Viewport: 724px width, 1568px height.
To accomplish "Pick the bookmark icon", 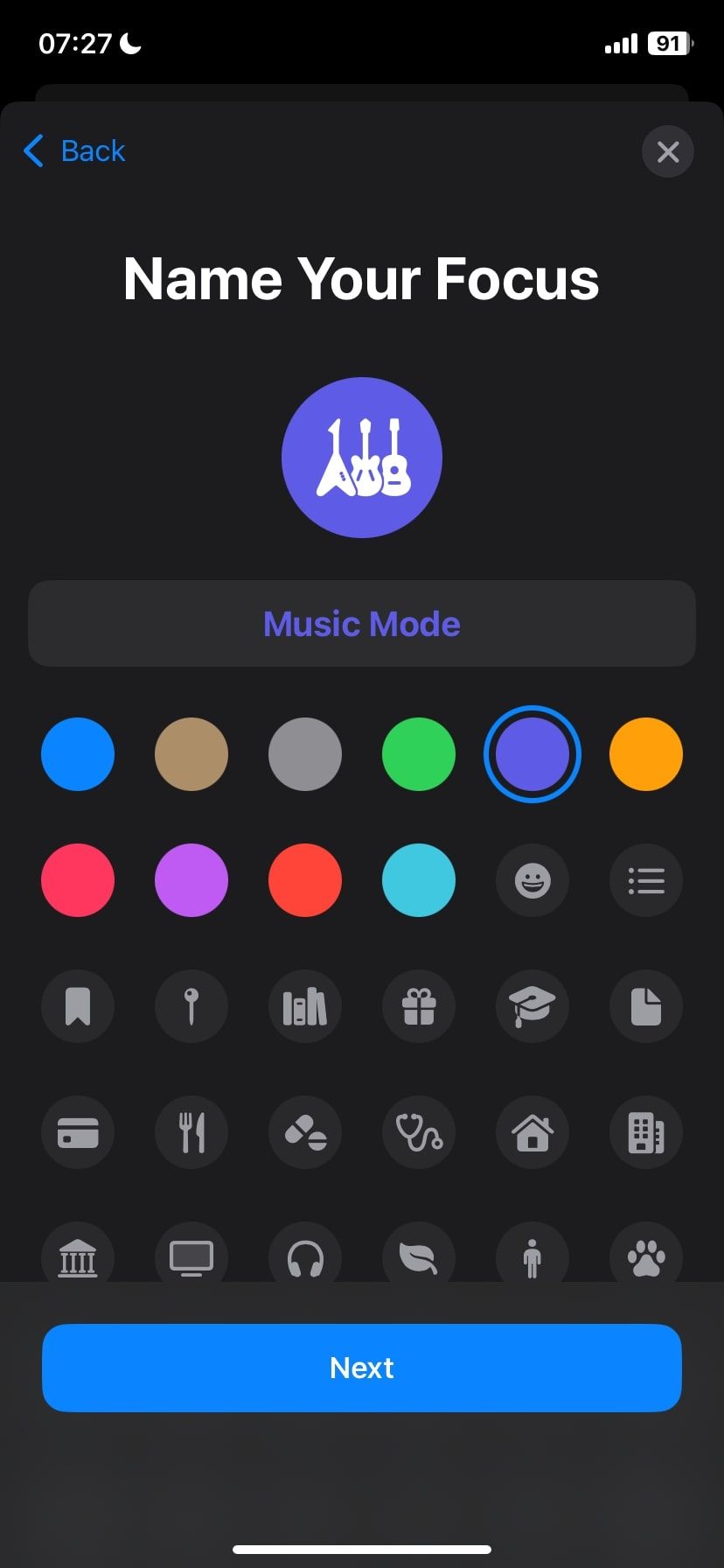I will (x=78, y=1006).
